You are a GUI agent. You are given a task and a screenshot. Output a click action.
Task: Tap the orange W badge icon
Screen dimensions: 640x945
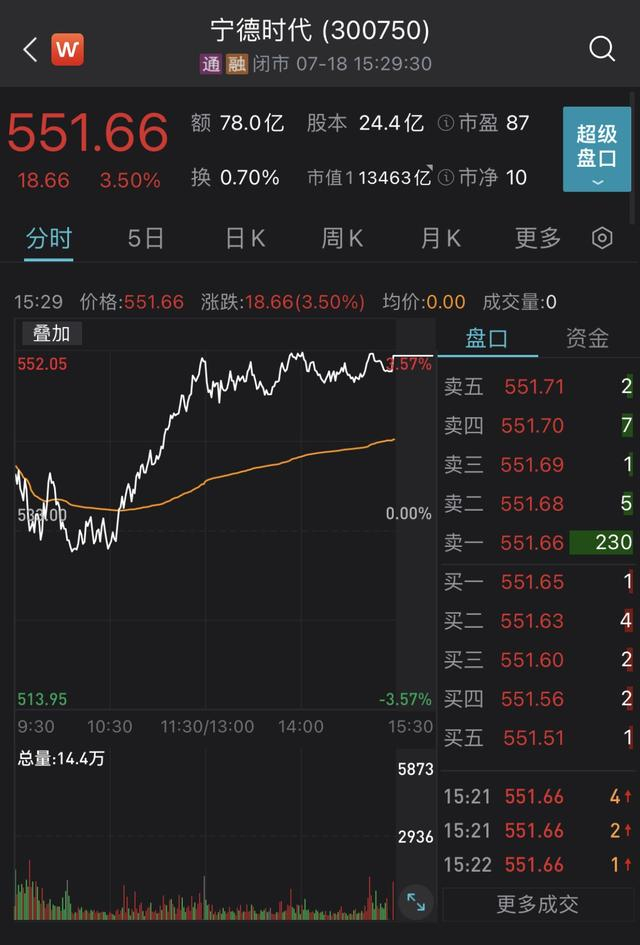tap(68, 49)
